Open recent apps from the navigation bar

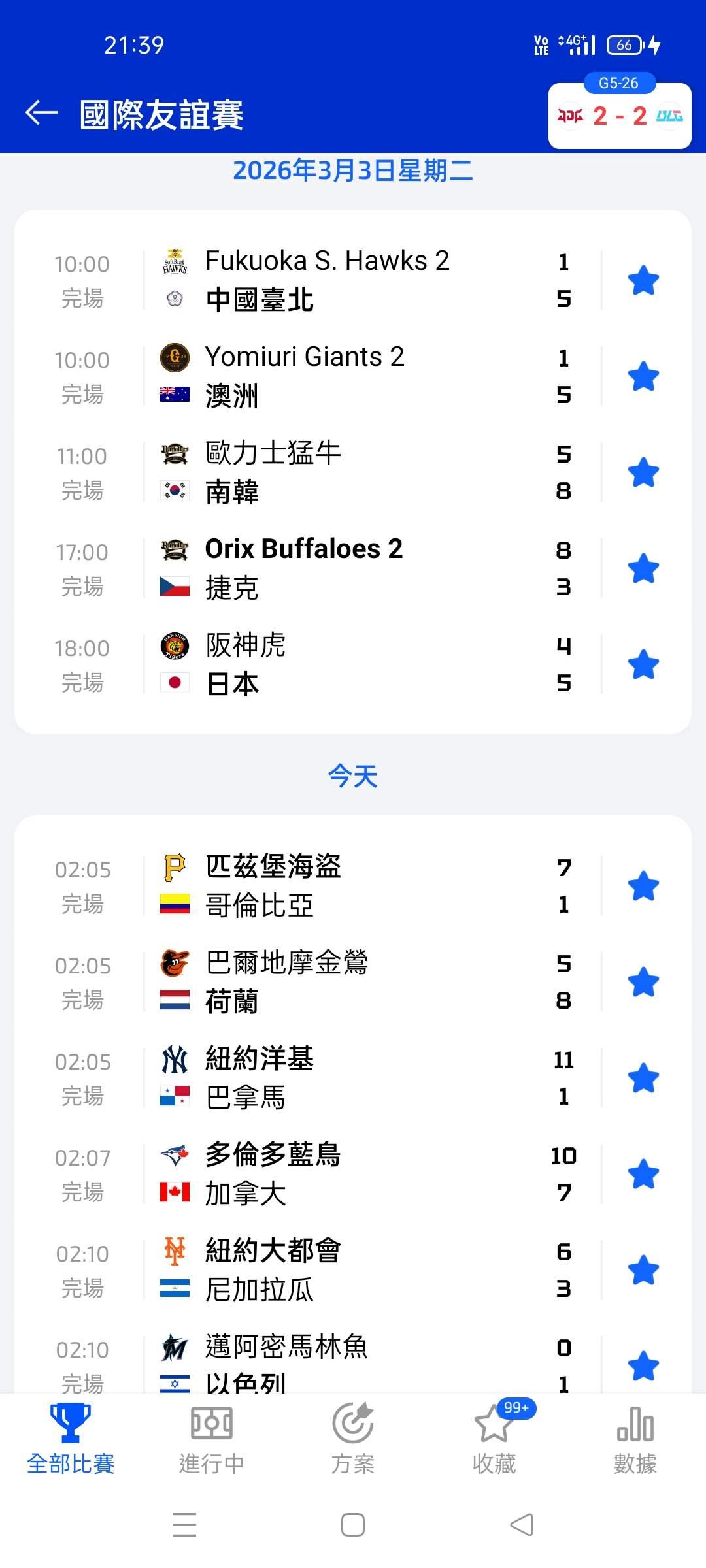tap(184, 1526)
